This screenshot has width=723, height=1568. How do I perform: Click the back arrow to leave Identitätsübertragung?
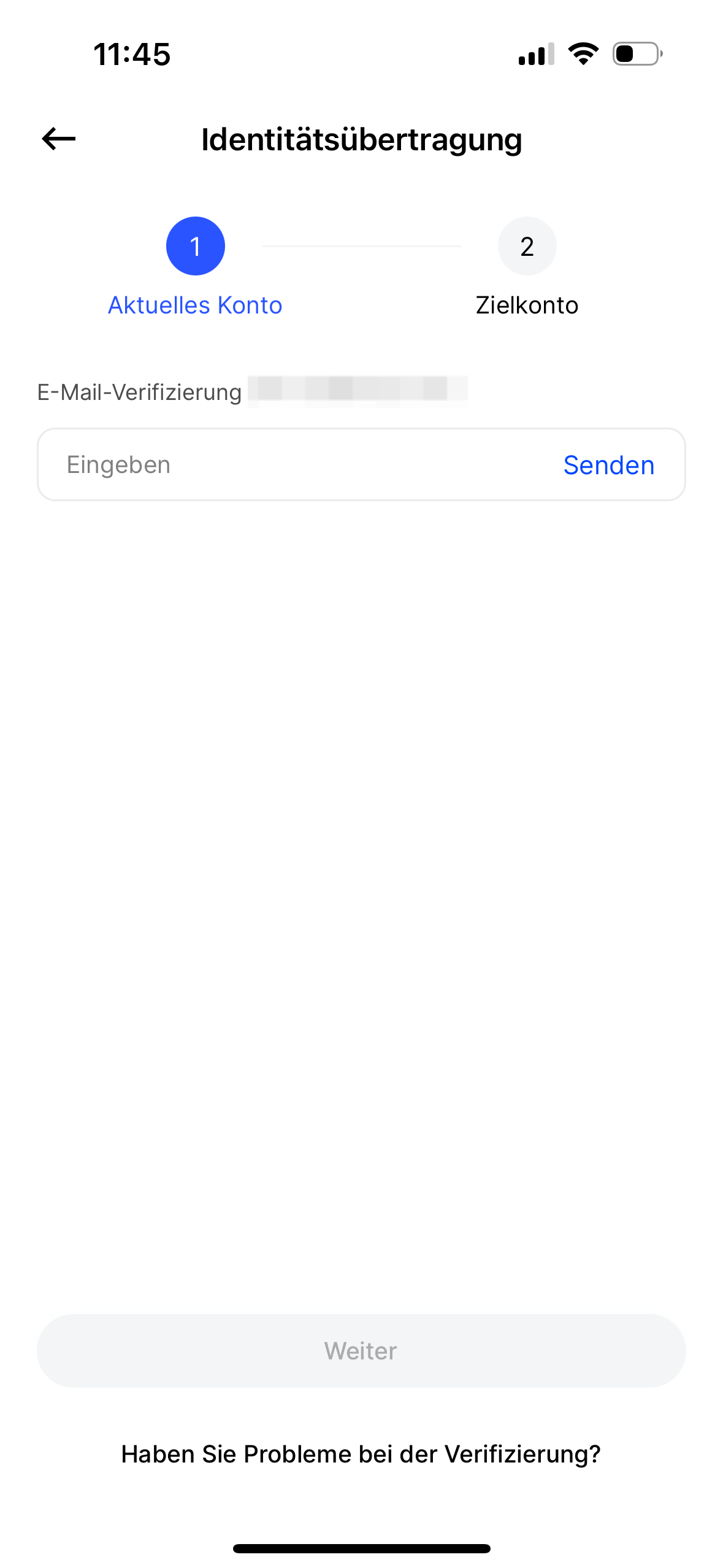(59, 140)
